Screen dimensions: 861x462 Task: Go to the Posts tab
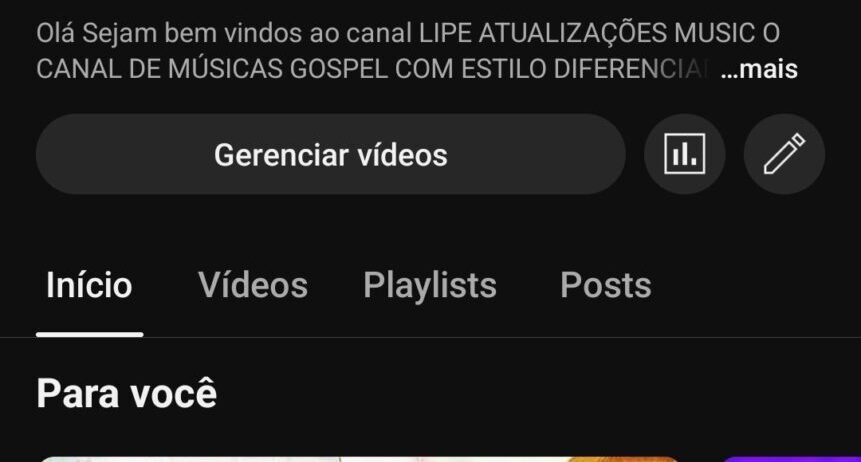click(605, 286)
